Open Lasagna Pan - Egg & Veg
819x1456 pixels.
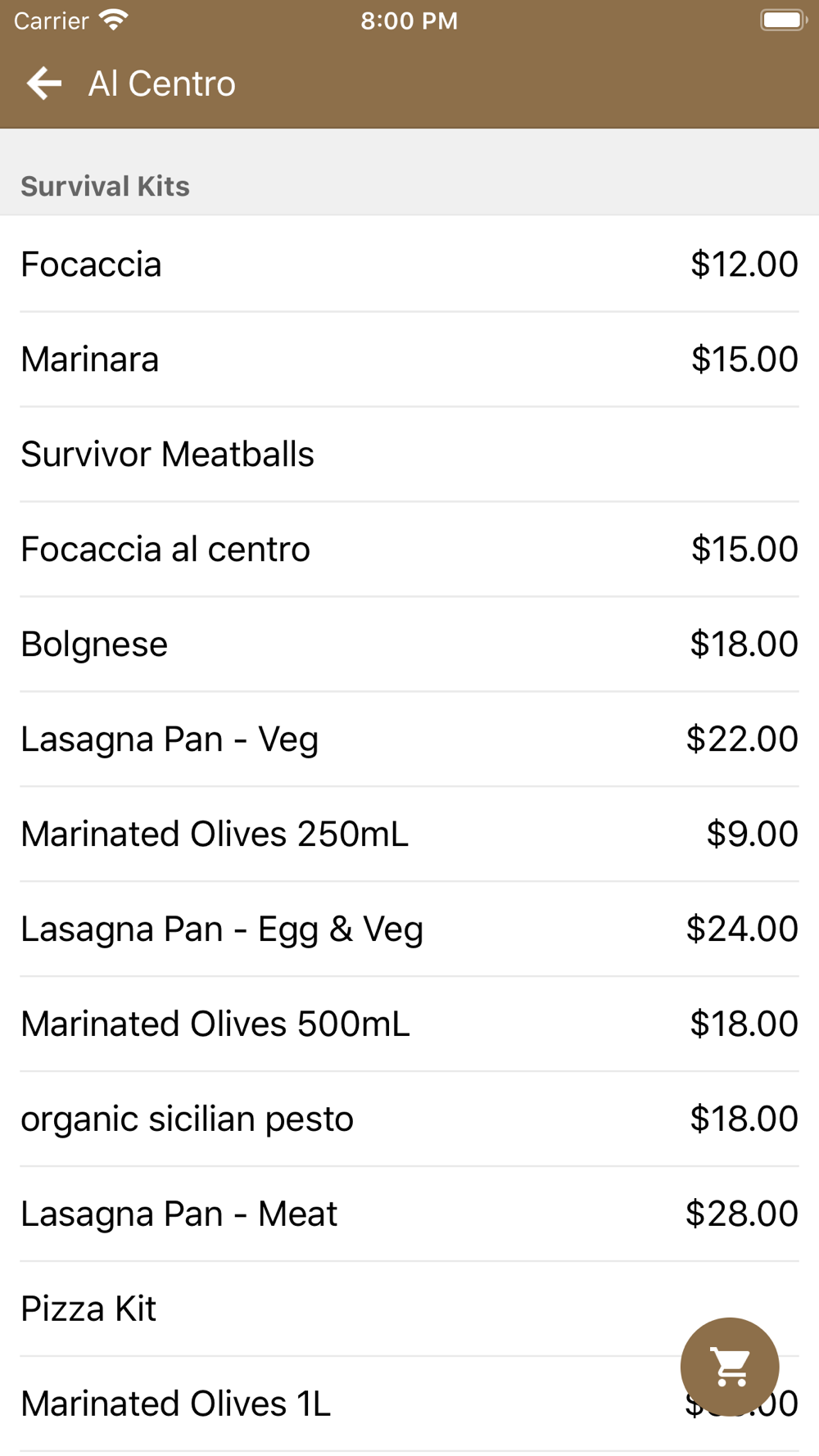[x=409, y=929]
